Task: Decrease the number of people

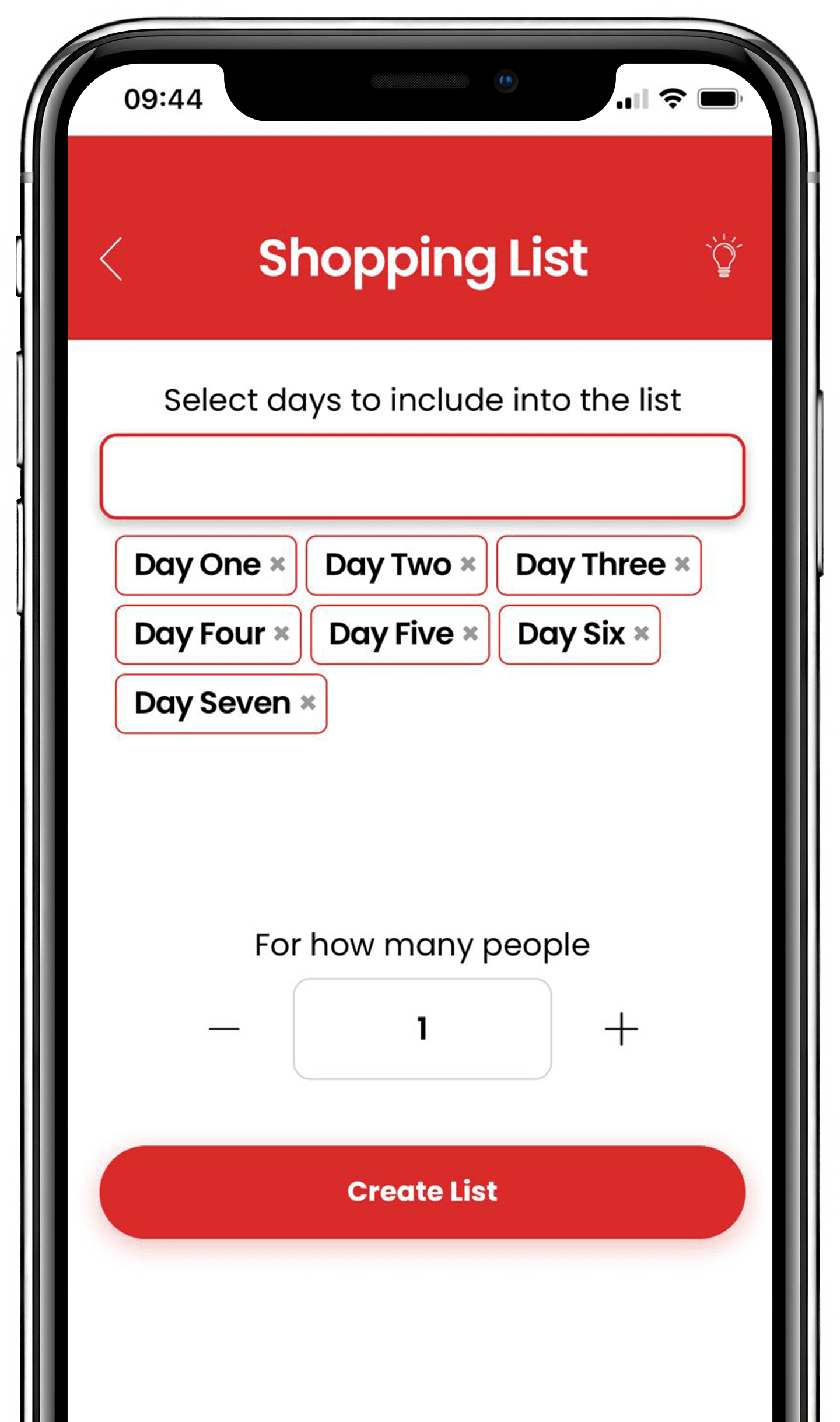Action: coord(224,1029)
